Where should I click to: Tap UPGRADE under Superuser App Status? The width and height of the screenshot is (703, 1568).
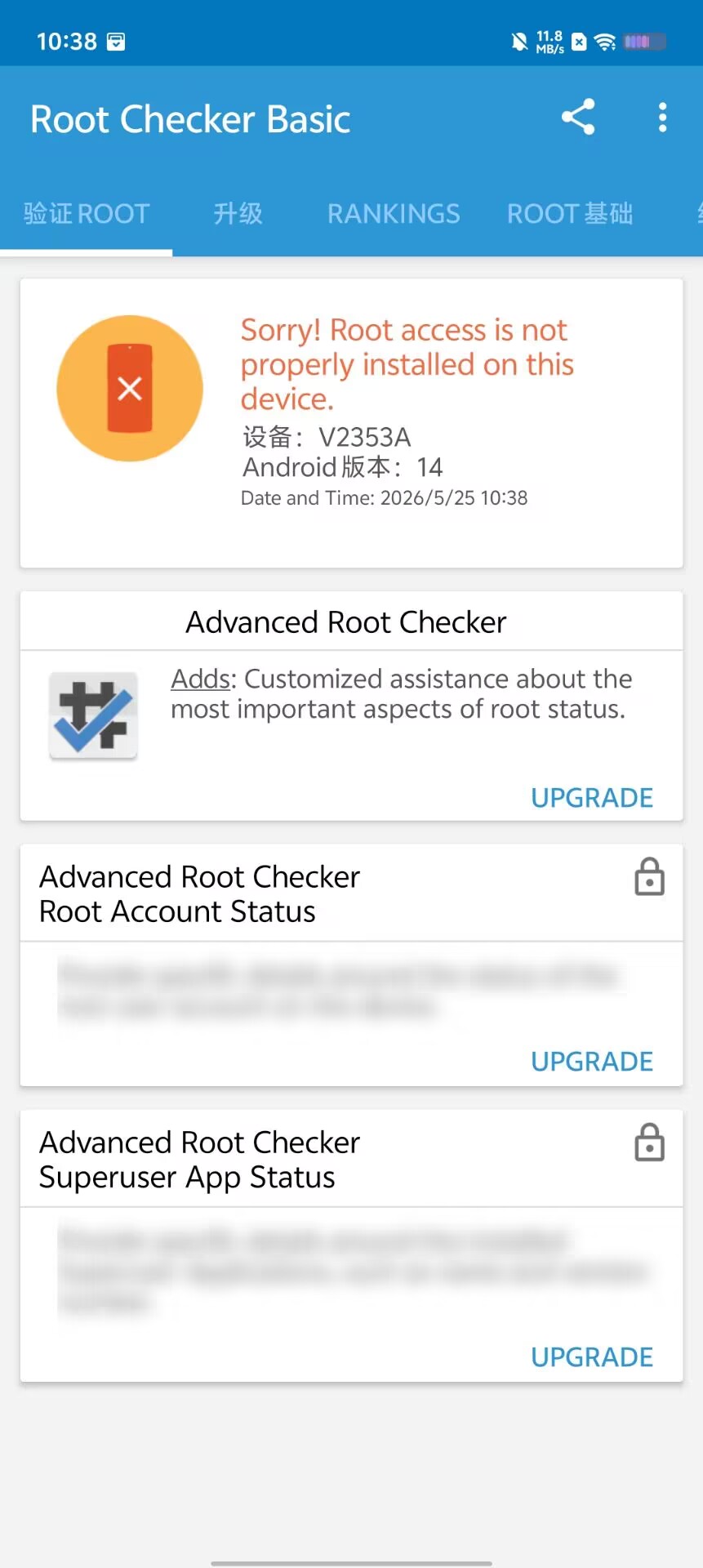[592, 1357]
